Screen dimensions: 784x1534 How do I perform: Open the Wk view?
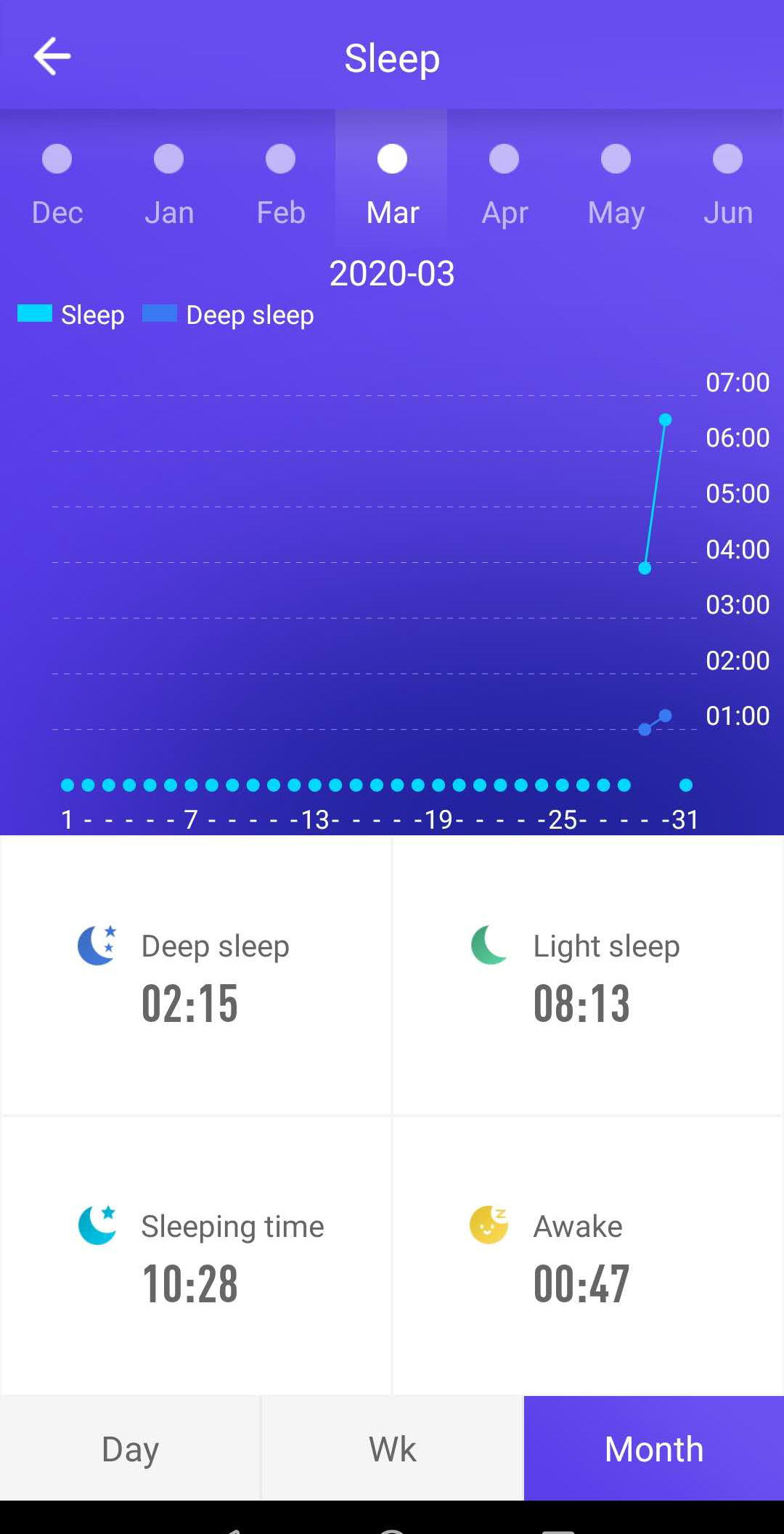click(x=392, y=1448)
